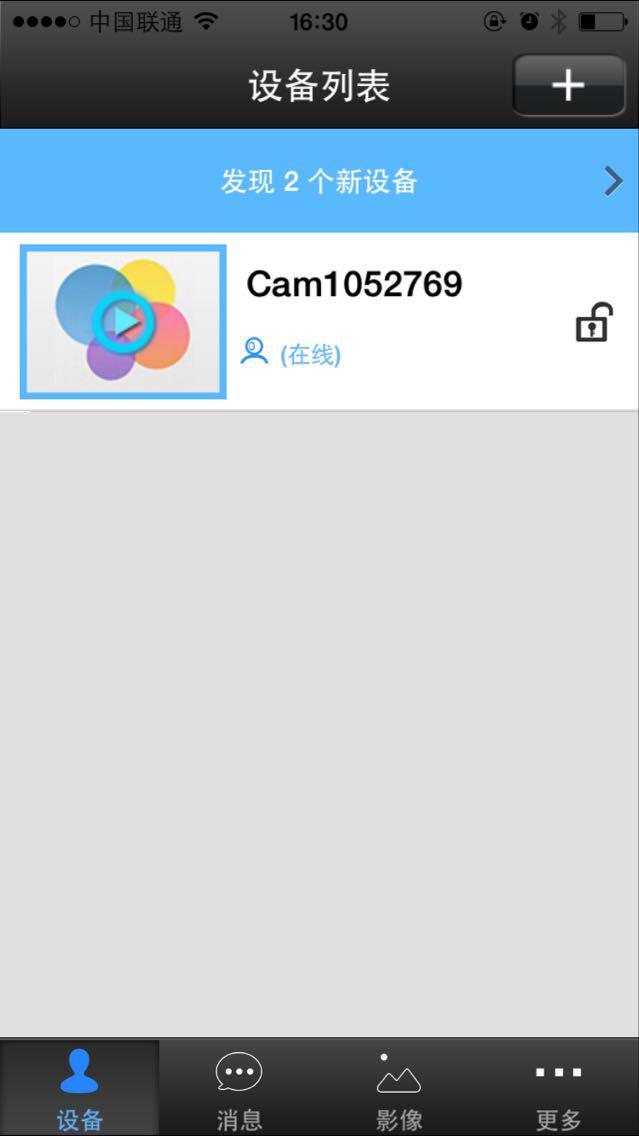Add a new device with plus button

[568, 85]
